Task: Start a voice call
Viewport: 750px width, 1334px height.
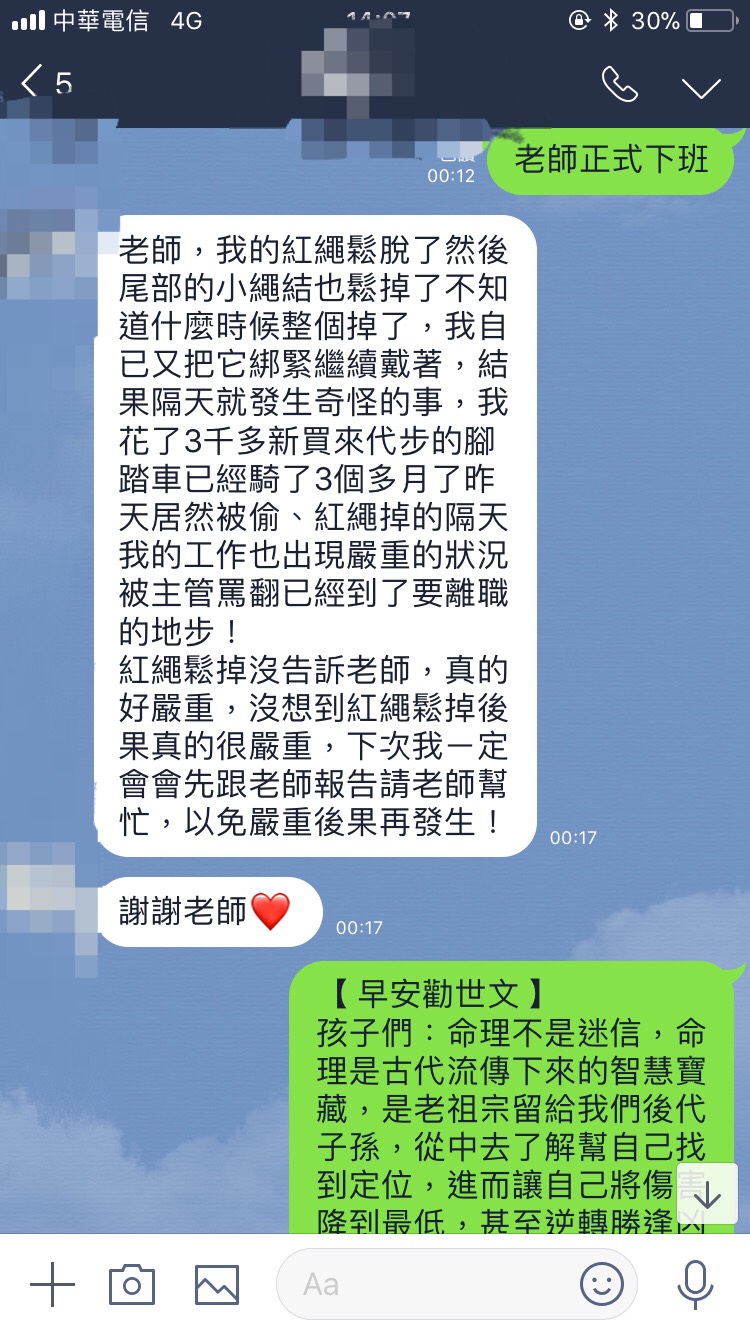Action: 620,85
